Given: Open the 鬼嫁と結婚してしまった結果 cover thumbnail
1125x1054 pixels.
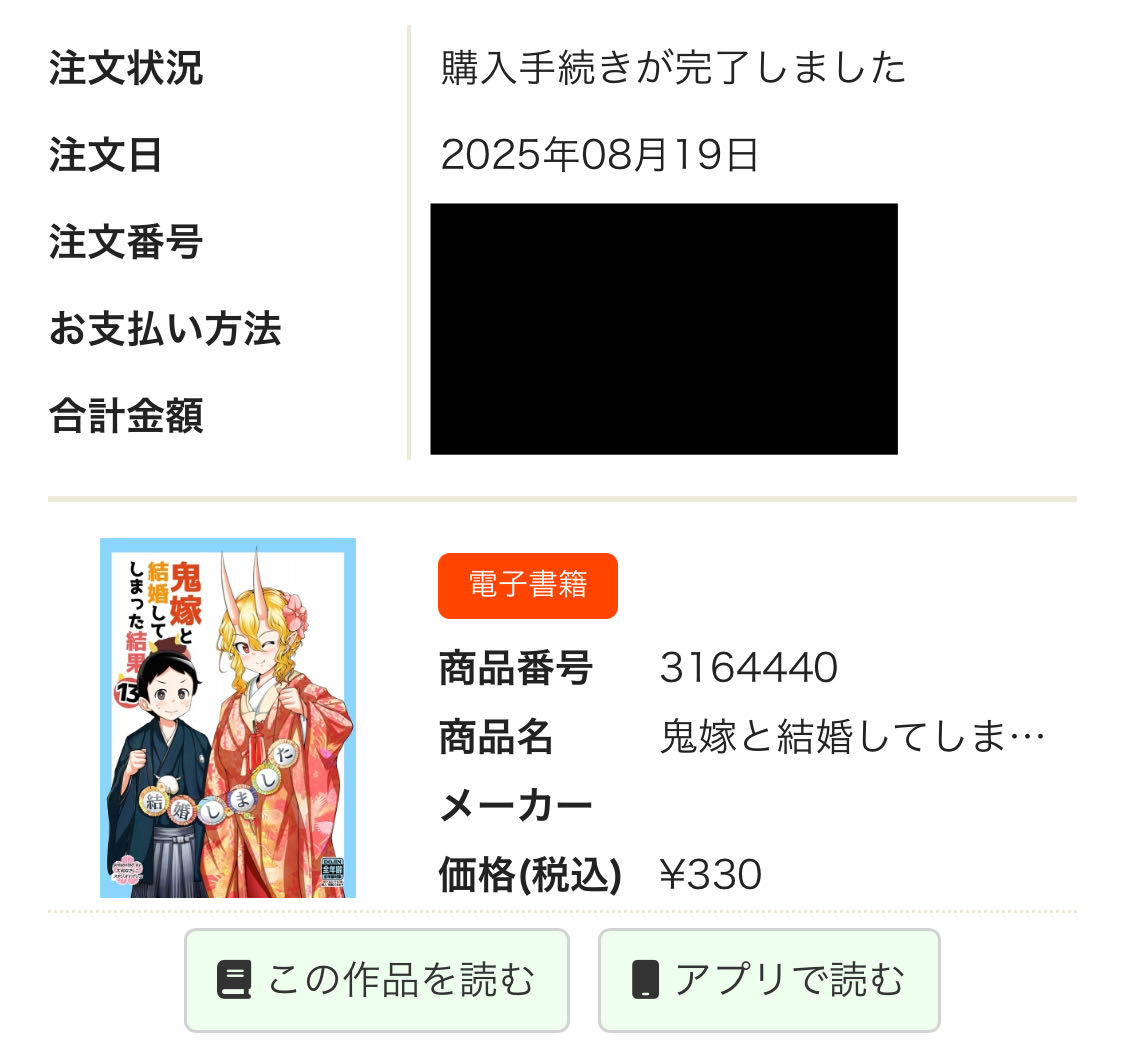Looking at the screenshot, I should pos(228,718).
